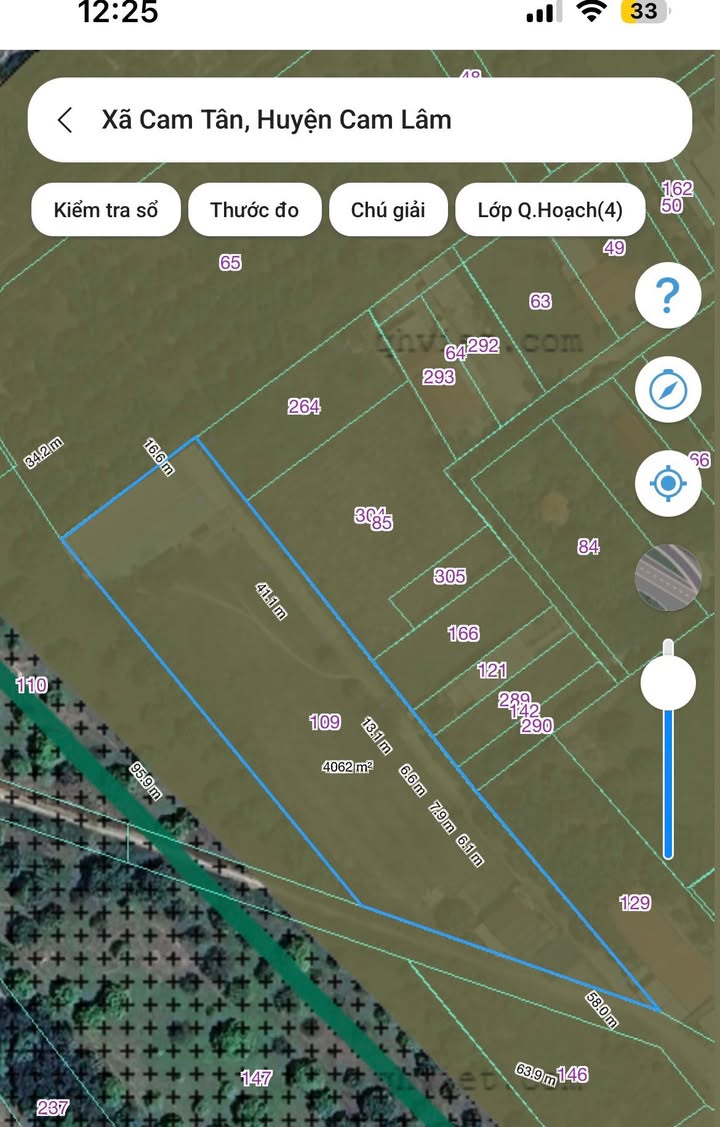720x1127 pixels.
Task: Show the Chú giải legend
Action: point(388,210)
